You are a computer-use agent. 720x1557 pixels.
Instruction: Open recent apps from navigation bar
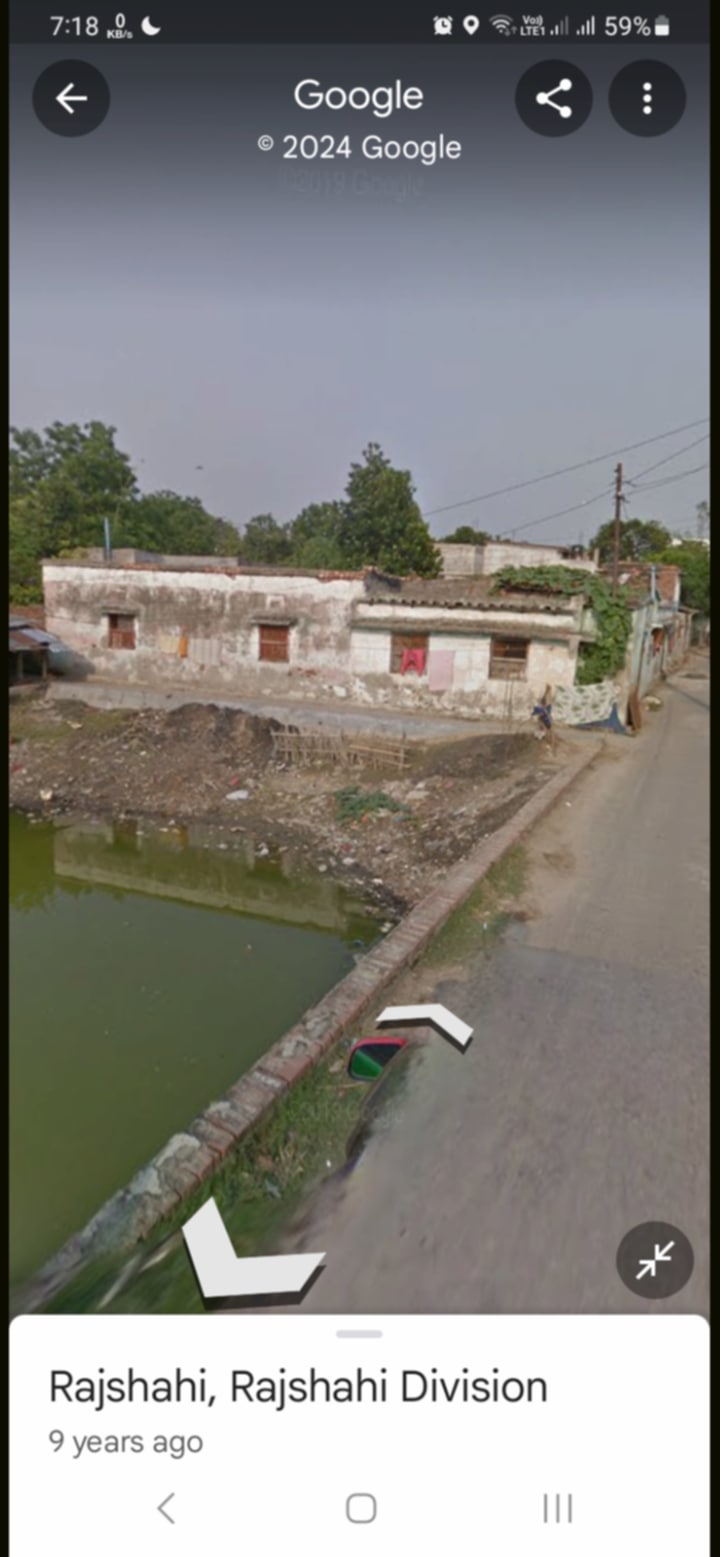point(557,1508)
